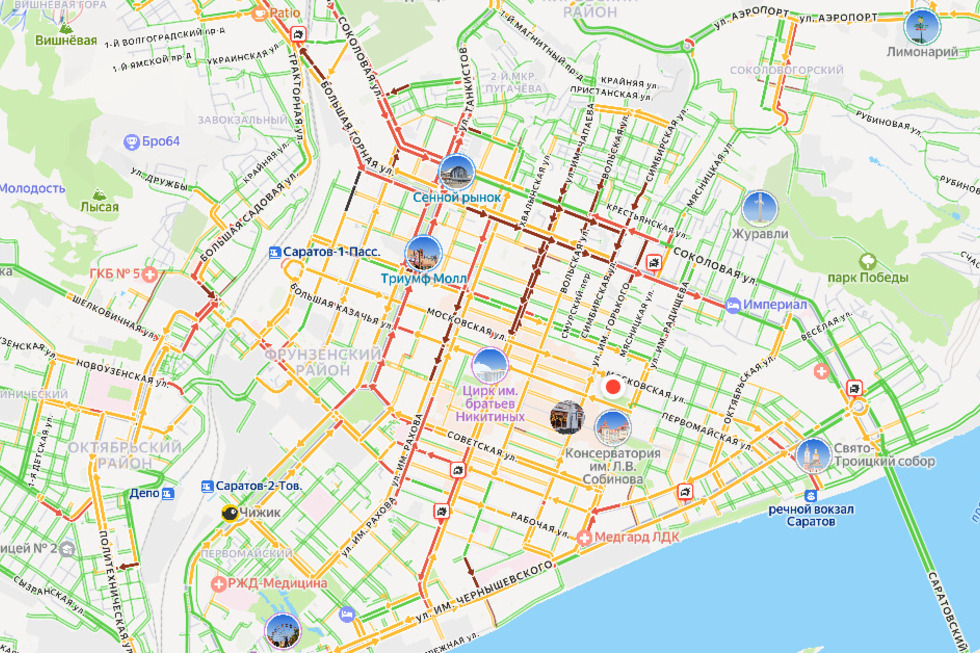Select the Бро64 place marker
The height and width of the screenshot is (653, 980).
point(129,141)
